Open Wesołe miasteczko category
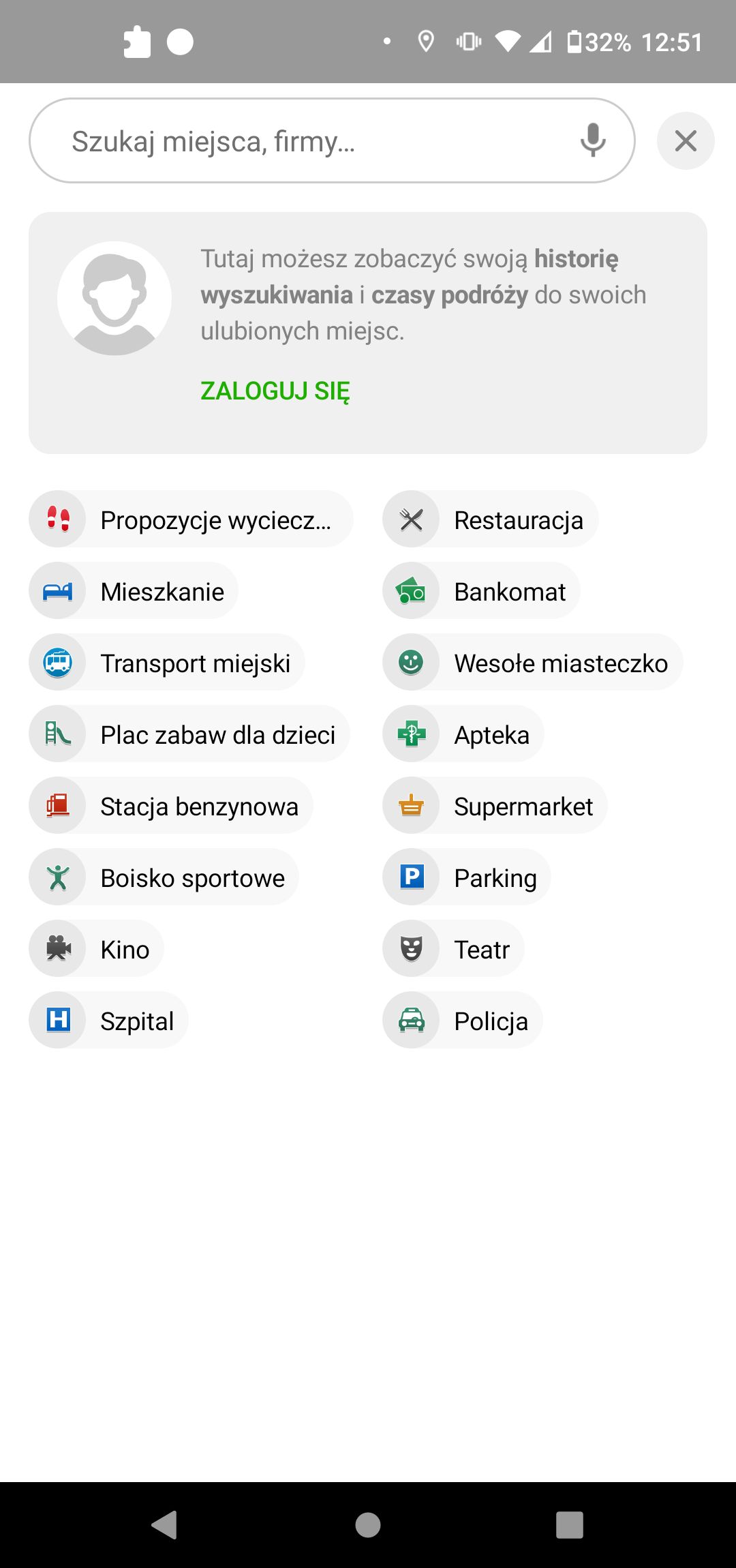 pyautogui.click(x=532, y=663)
